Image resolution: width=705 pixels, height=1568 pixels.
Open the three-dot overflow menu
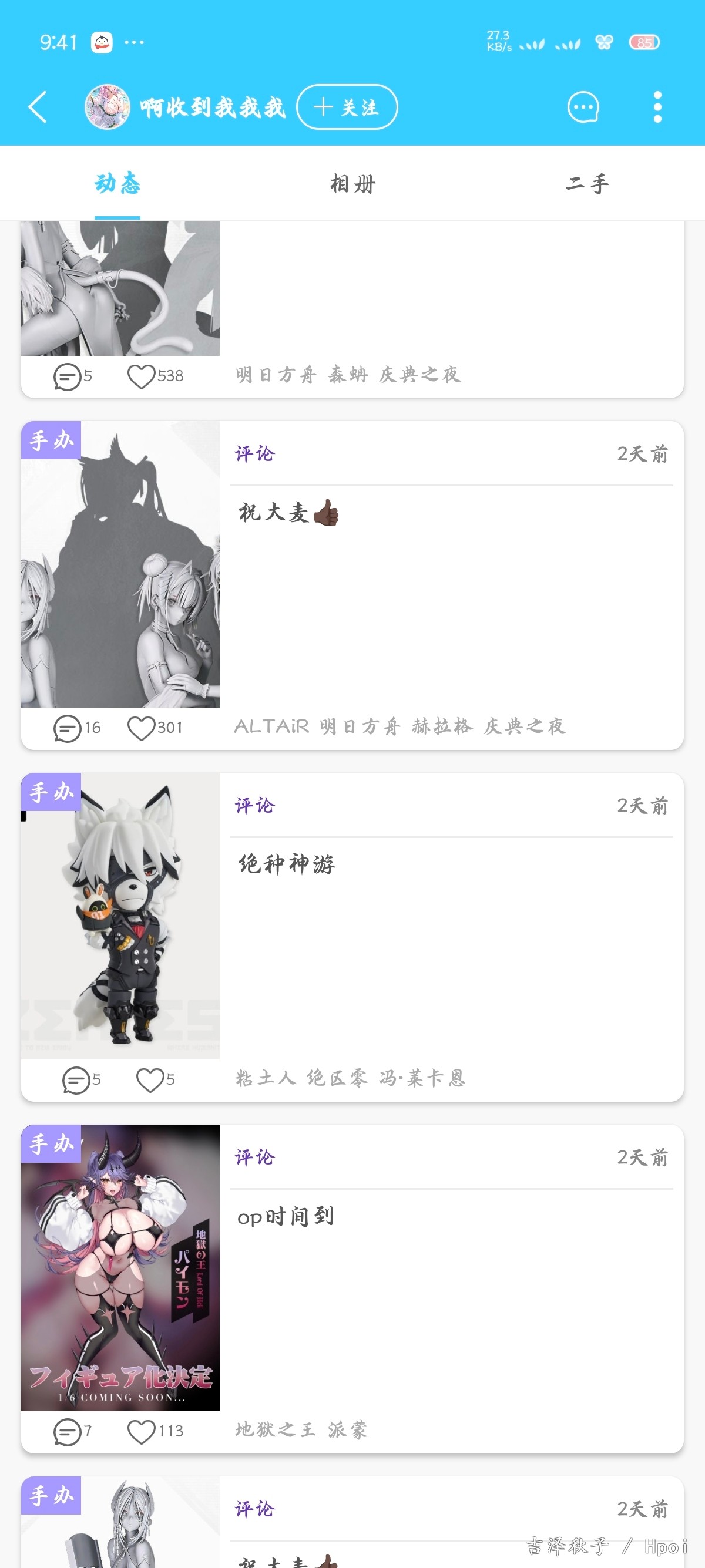pyautogui.click(x=657, y=107)
